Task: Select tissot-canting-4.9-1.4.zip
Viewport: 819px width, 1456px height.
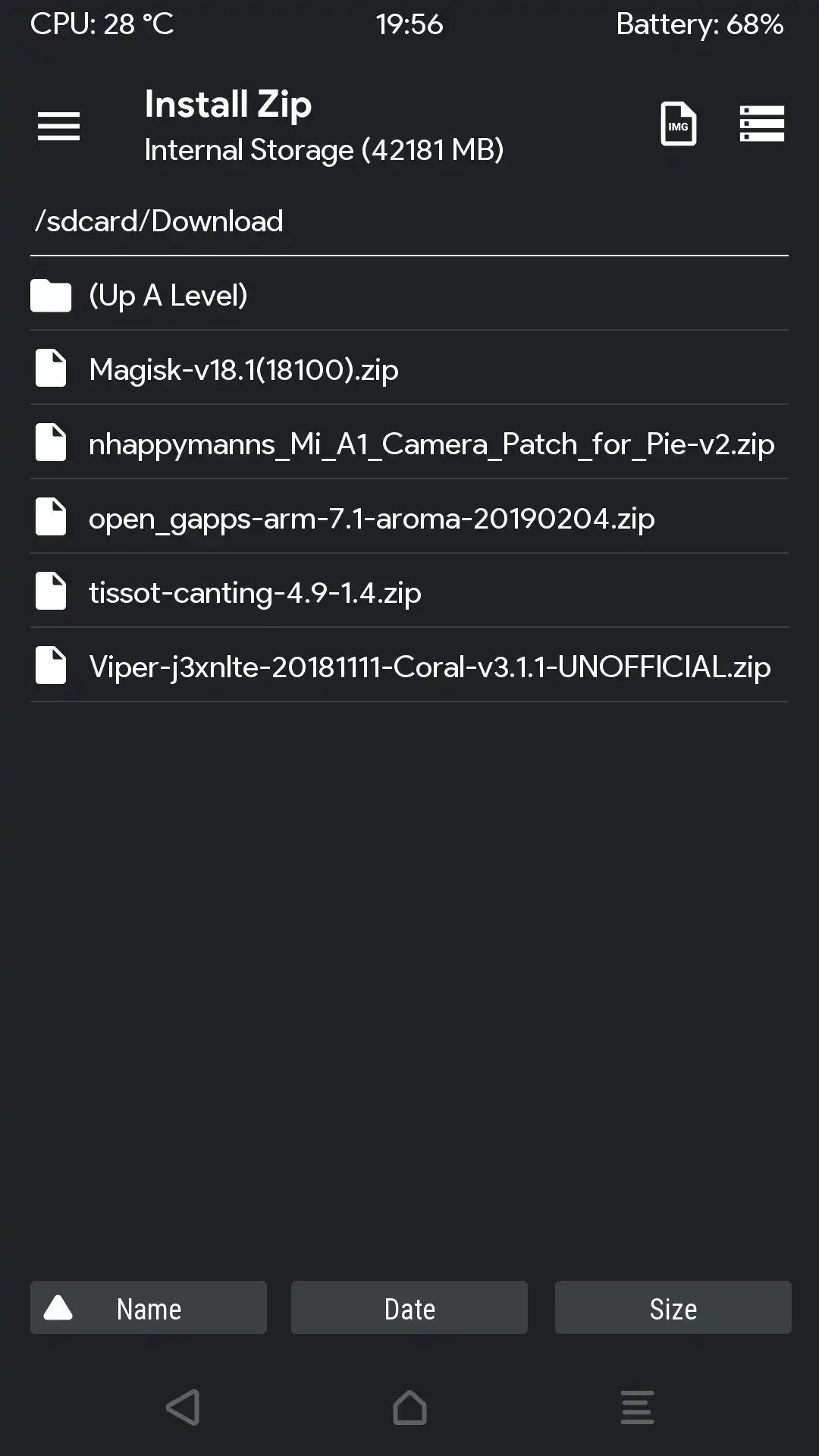Action: point(255,593)
